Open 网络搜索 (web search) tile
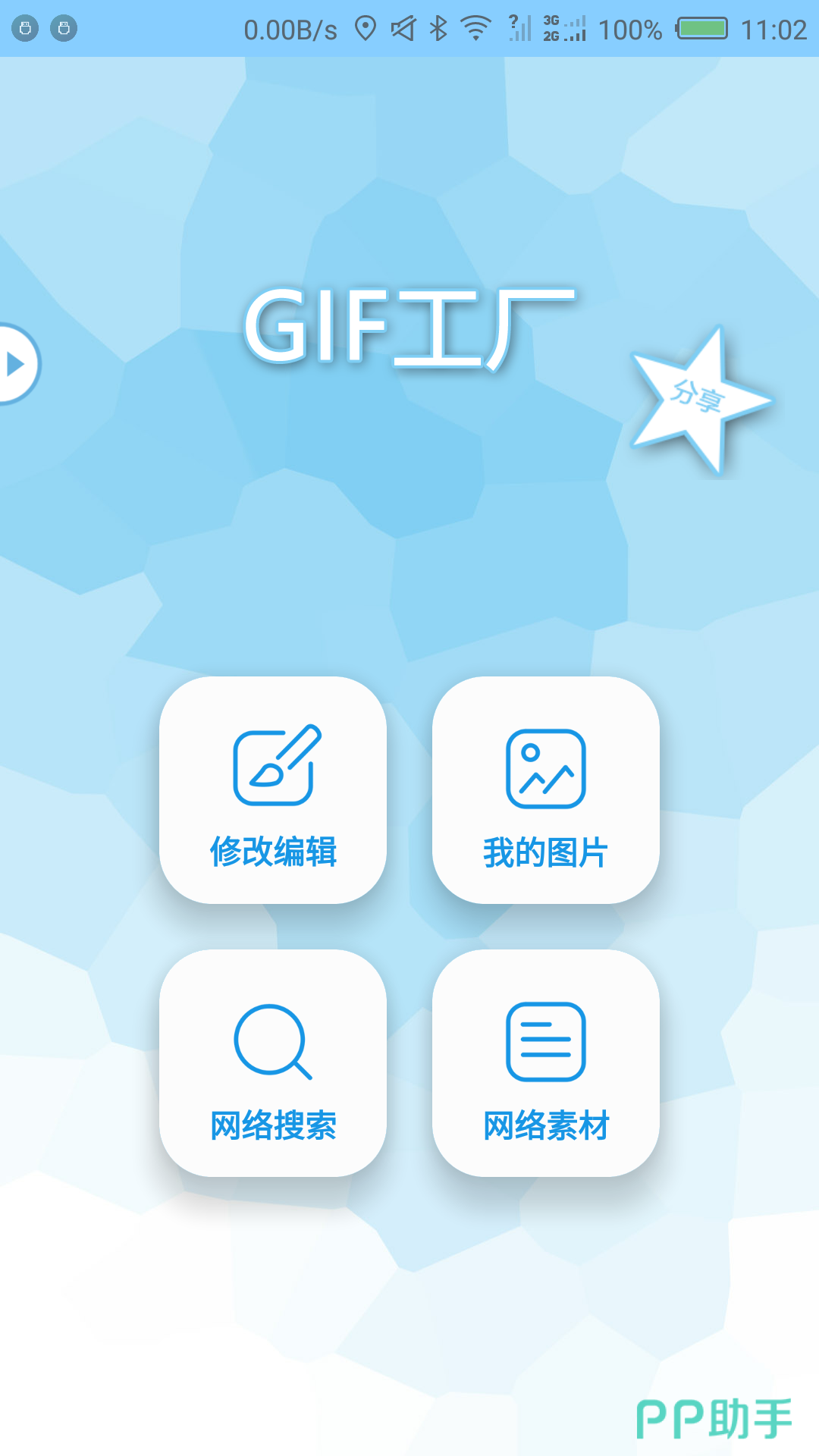This screenshot has width=819, height=1456. [273, 1063]
